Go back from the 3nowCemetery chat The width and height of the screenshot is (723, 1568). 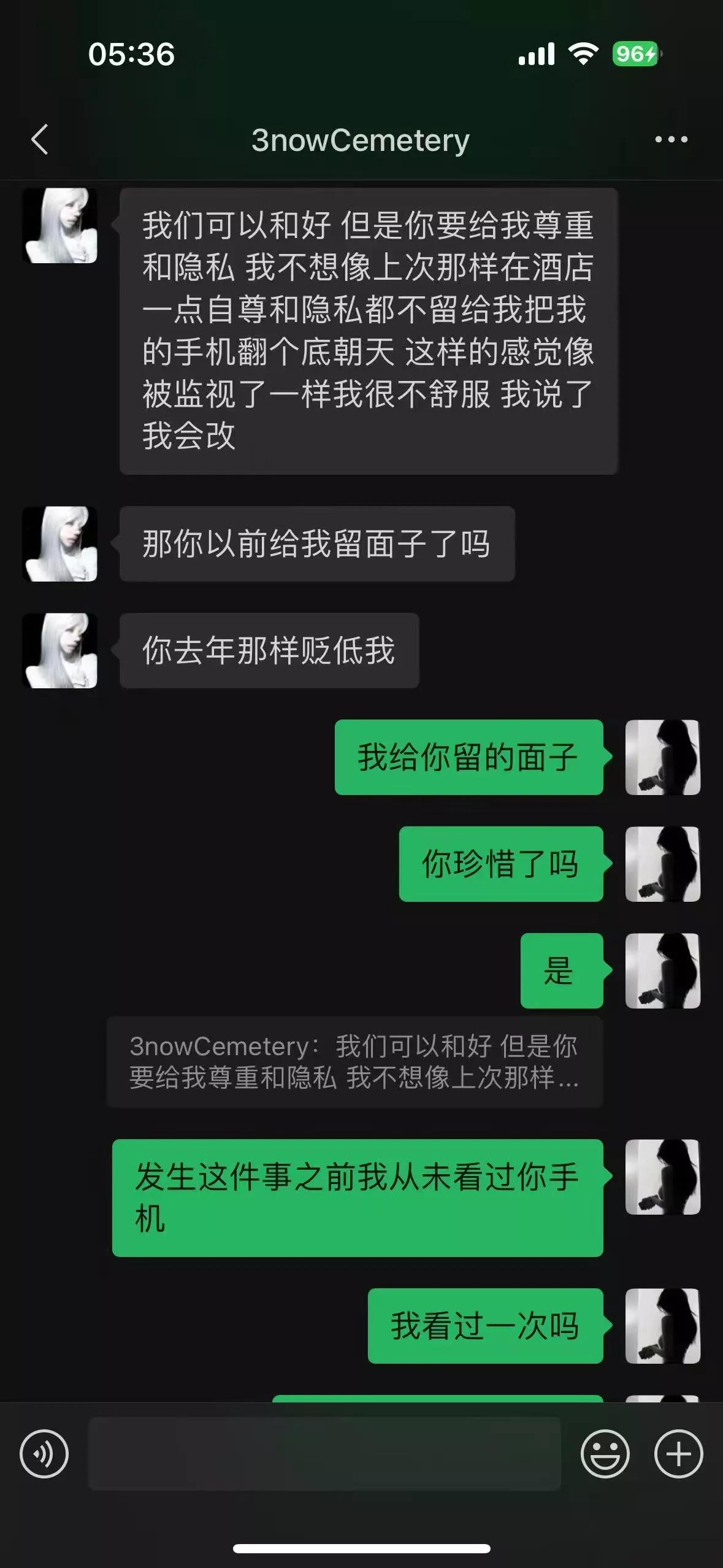[40, 140]
